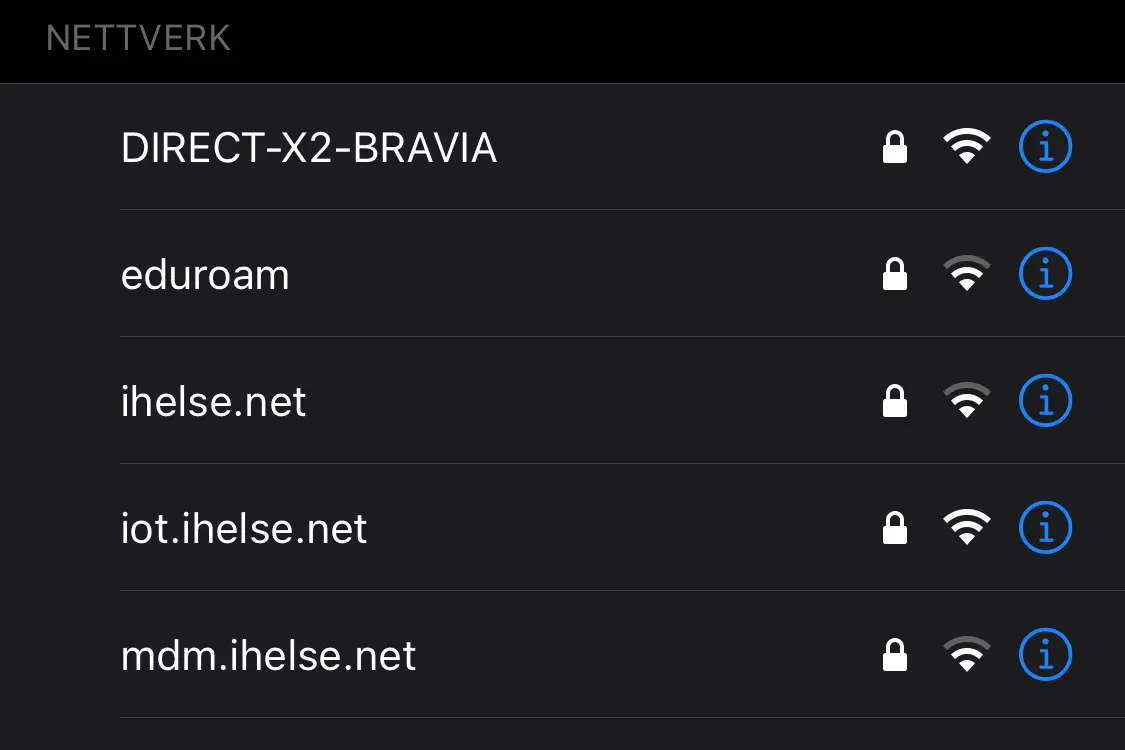Join mdm.ihelse.net Wi-Fi network

pyautogui.click(x=268, y=655)
